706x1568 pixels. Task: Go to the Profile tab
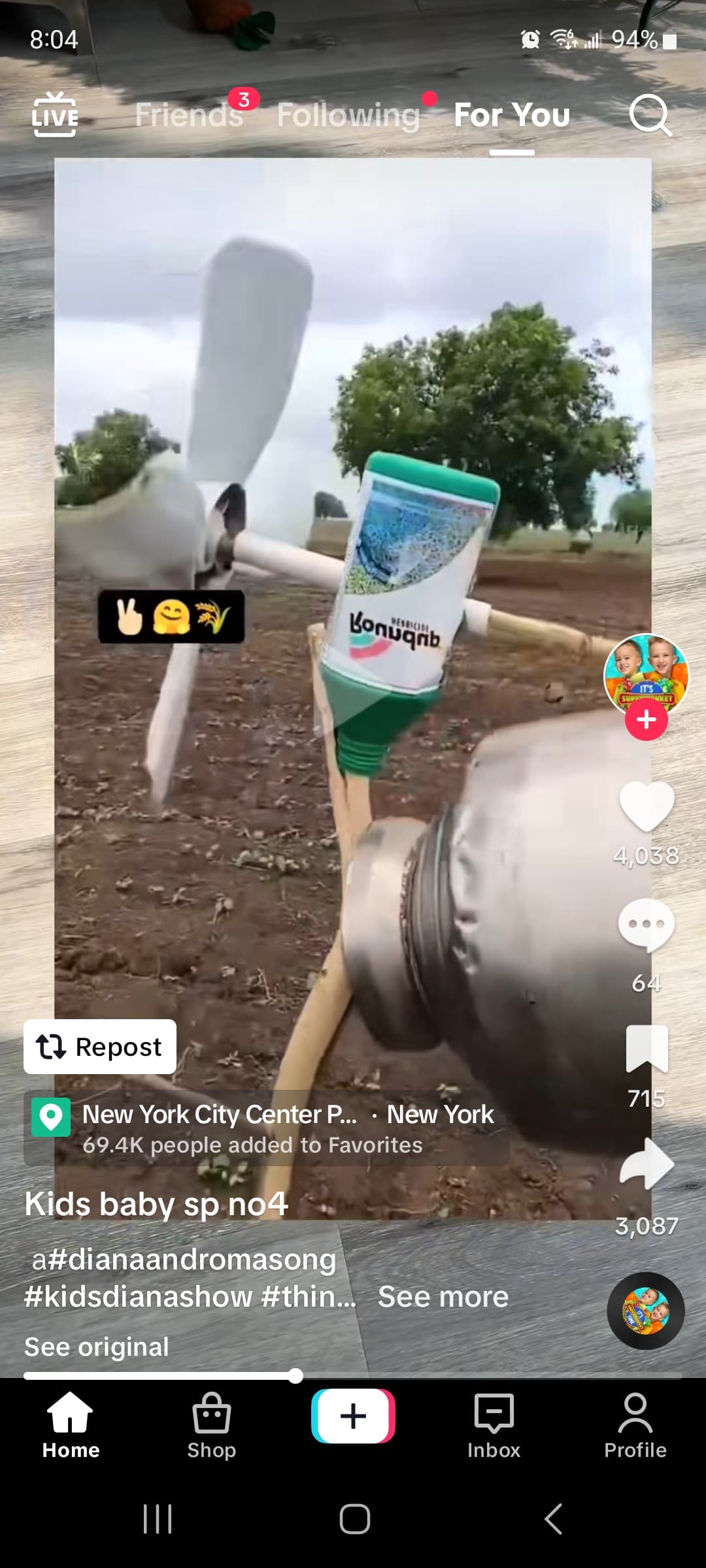coord(635,1426)
